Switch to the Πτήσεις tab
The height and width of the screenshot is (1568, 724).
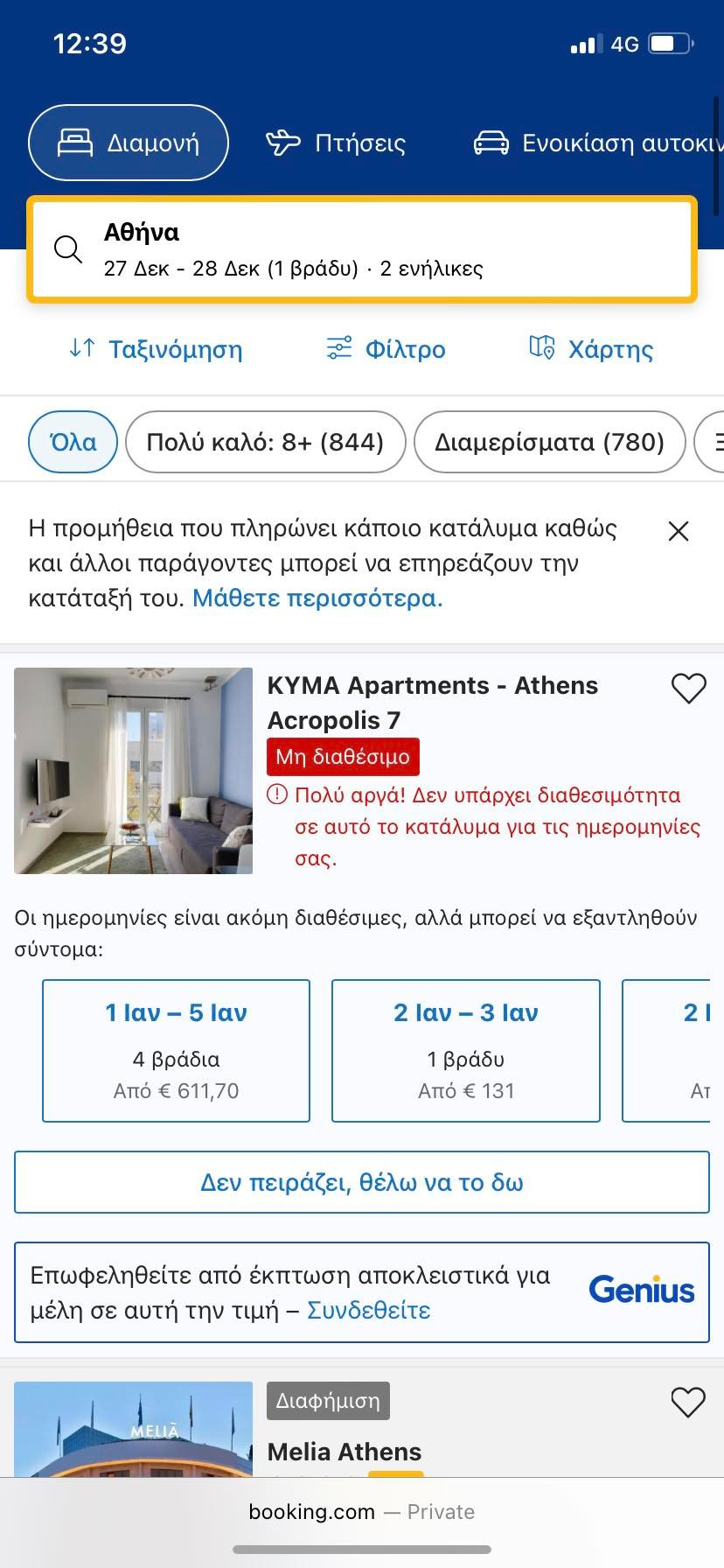click(x=337, y=143)
